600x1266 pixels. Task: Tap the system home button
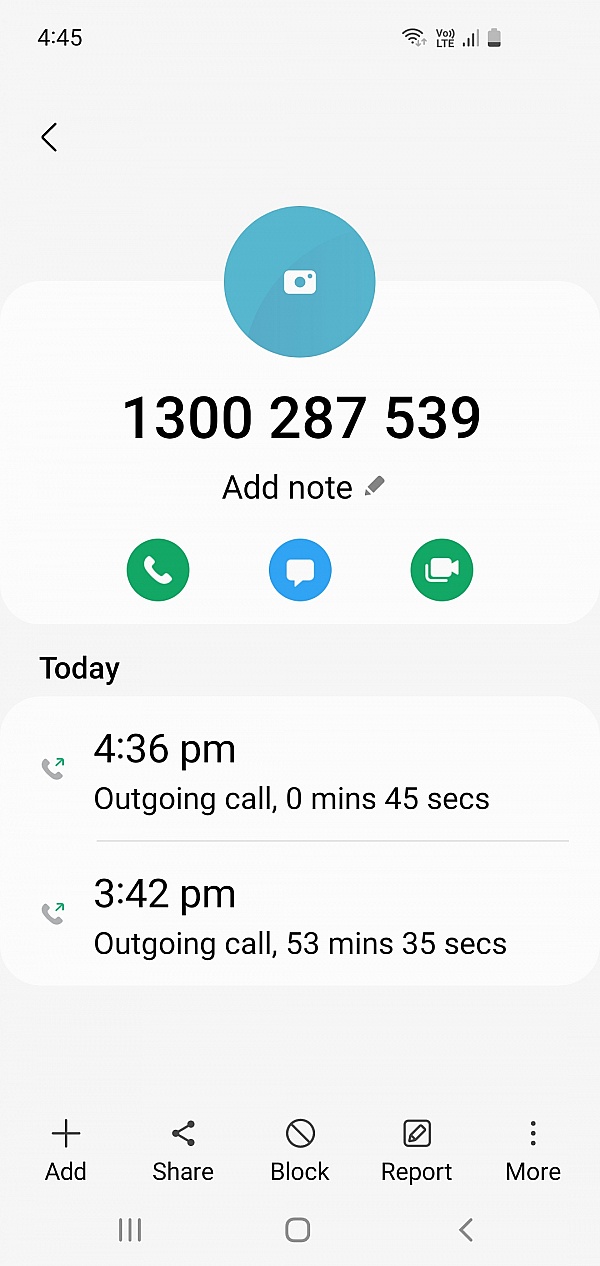click(297, 1230)
